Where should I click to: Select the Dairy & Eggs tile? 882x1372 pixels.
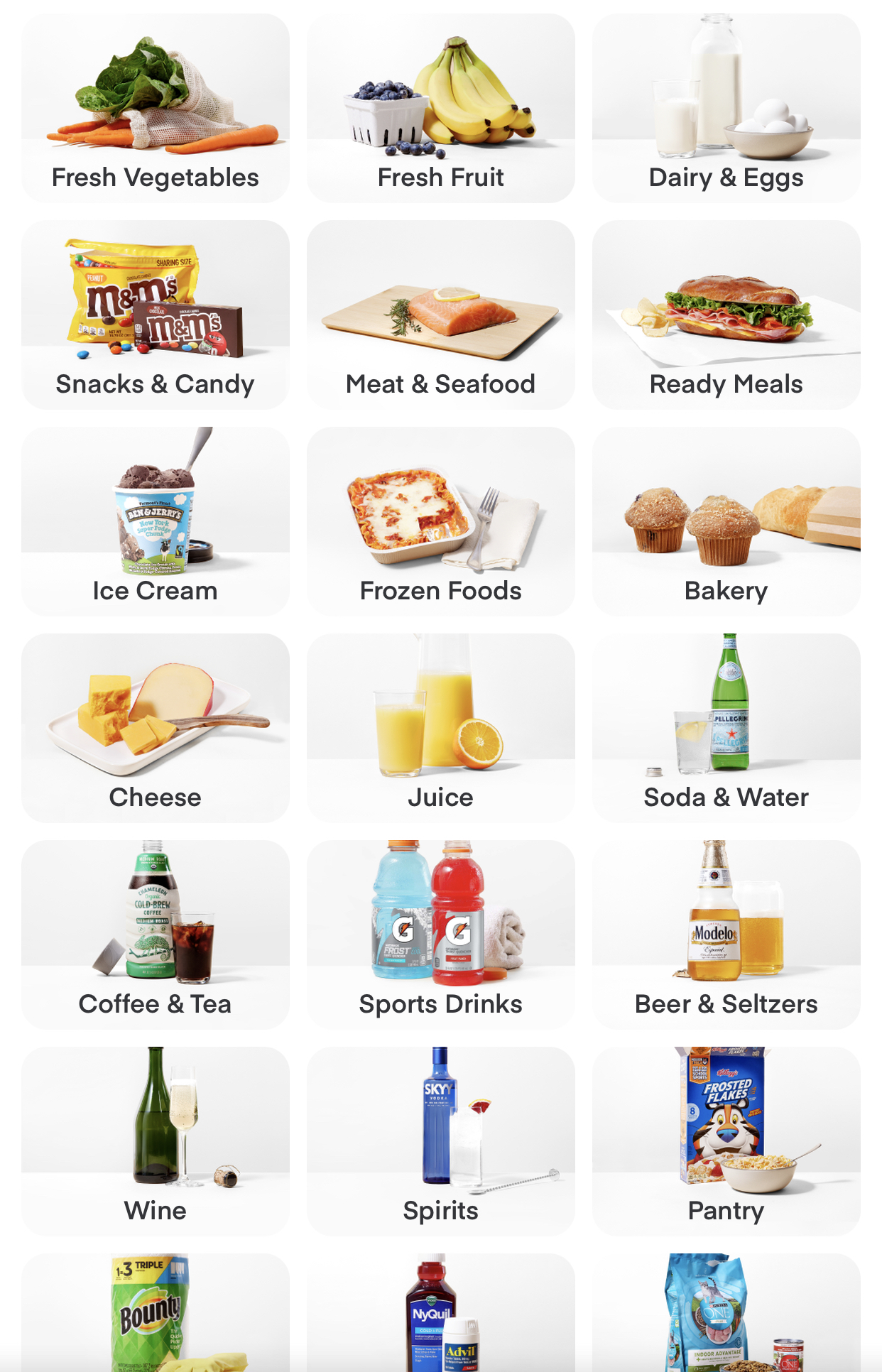(726, 108)
